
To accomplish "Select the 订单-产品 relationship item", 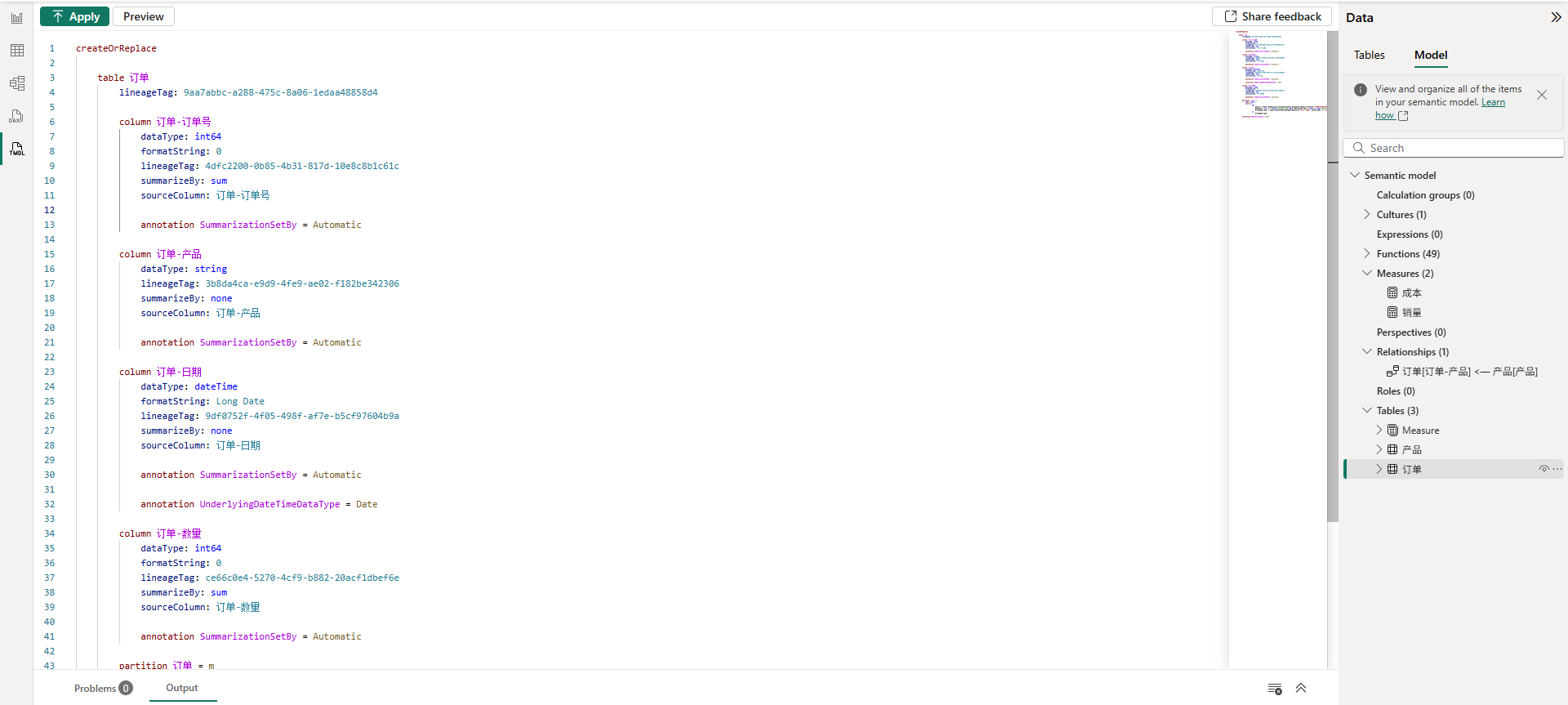I will (x=1468, y=371).
